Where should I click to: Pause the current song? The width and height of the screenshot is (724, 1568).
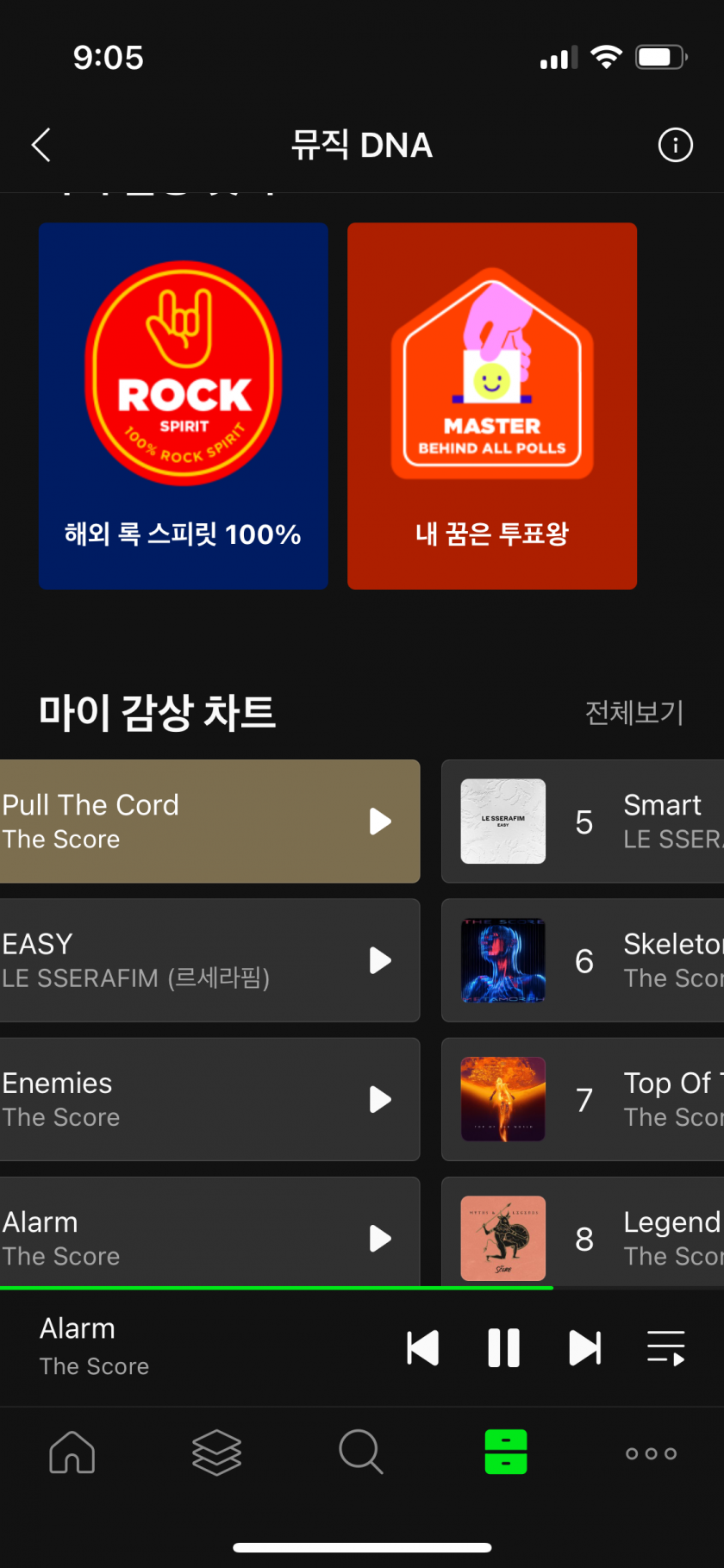(503, 1348)
